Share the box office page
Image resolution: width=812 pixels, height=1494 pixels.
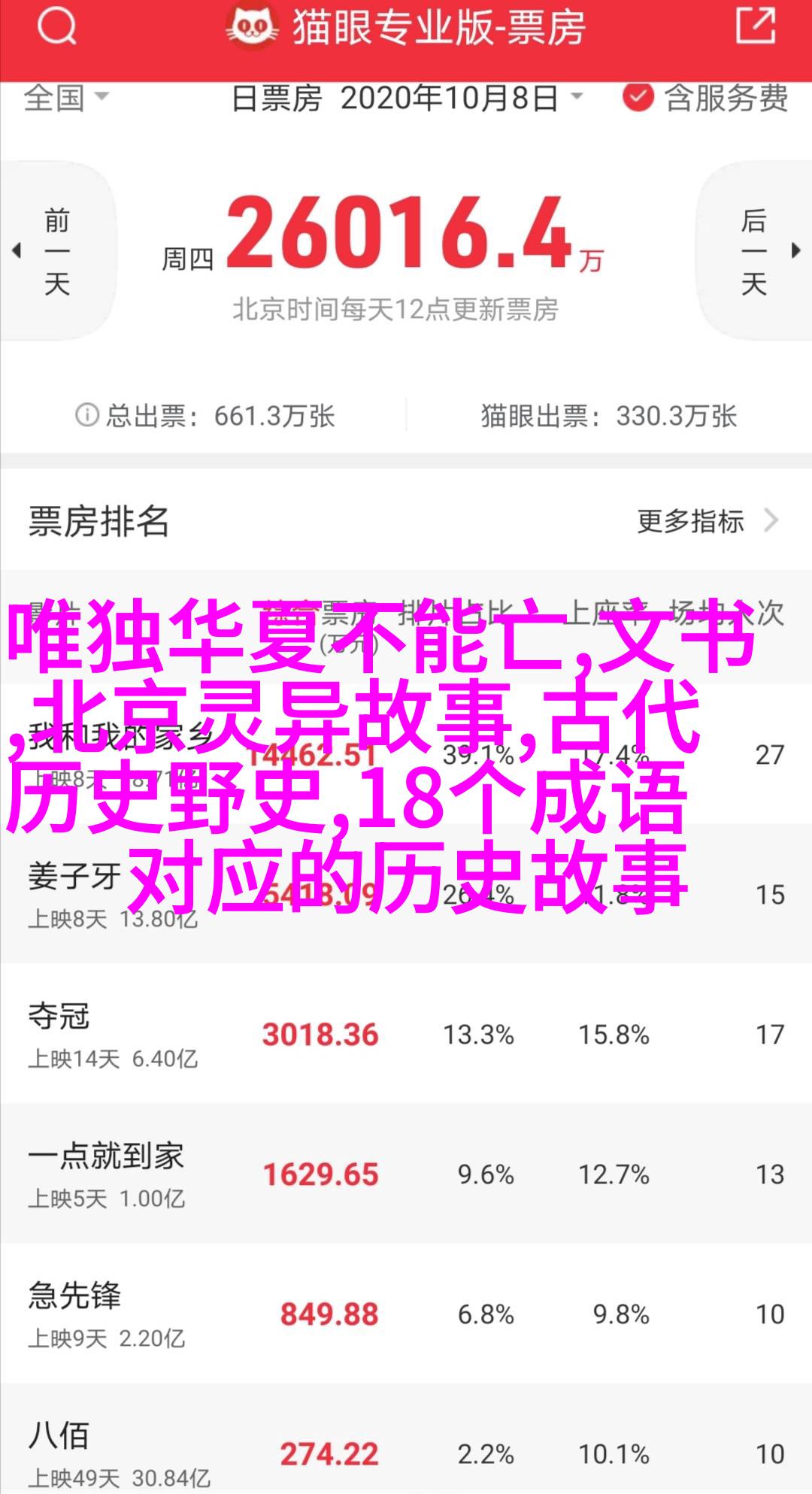point(755,26)
